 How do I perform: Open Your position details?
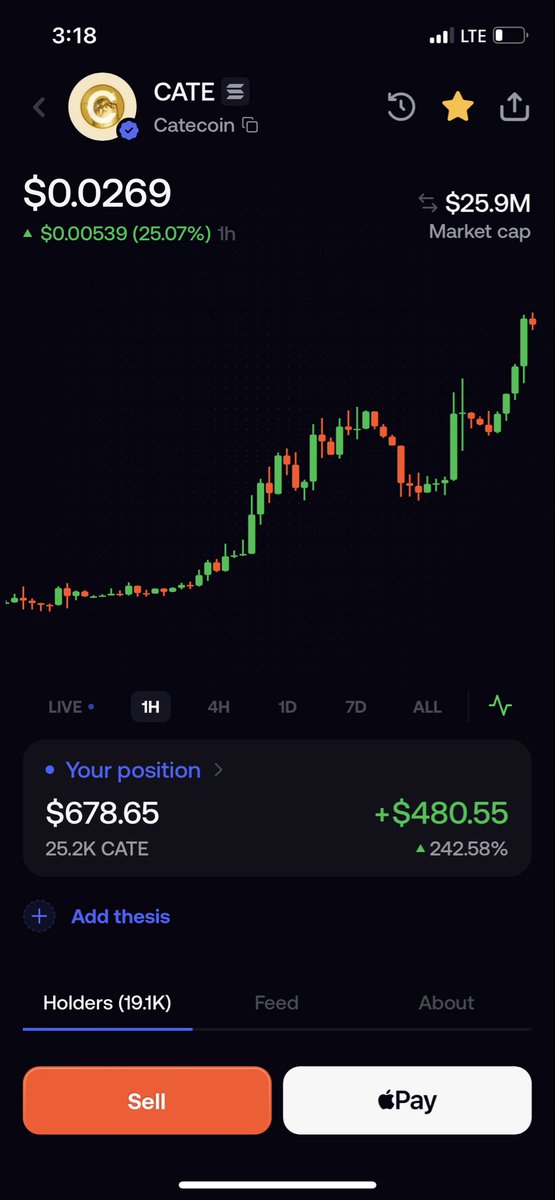click(134, 770)
